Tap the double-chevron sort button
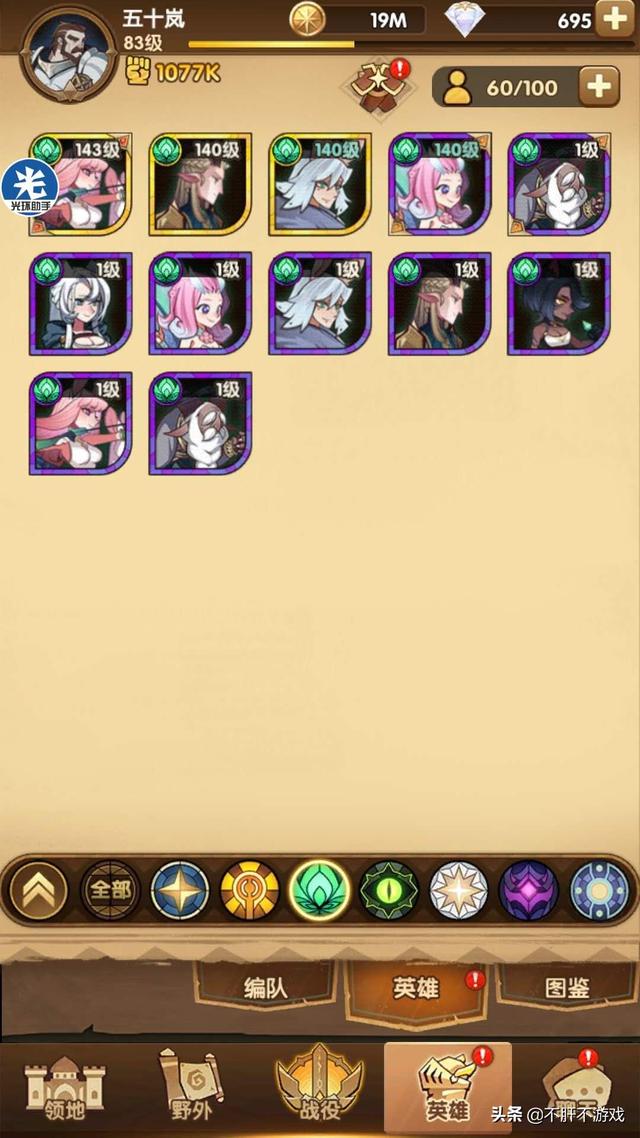The height and width of the screenshot is (1138, 640). point(38,890)
